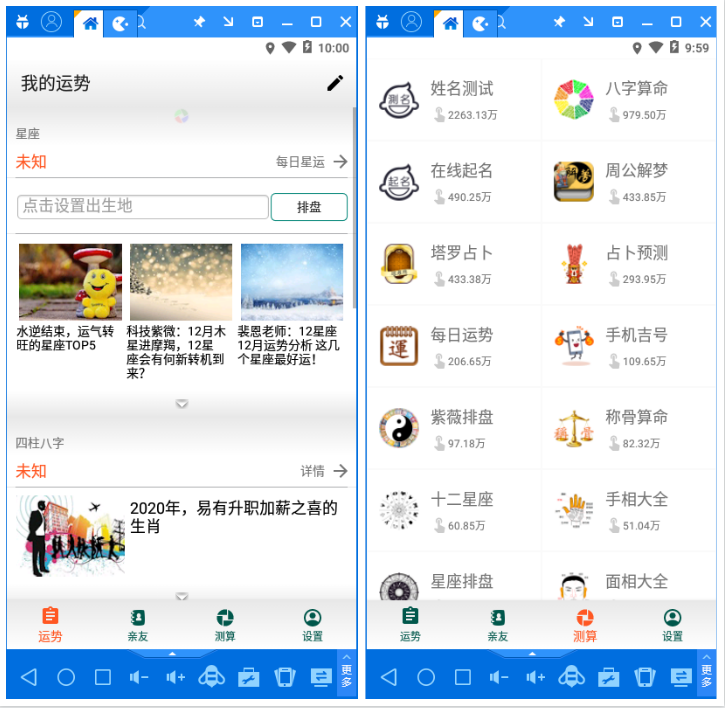Tap the pencil edit icon beside 我的运势
This screenshot has width=725, height=708.
click(x=335, y=83)
